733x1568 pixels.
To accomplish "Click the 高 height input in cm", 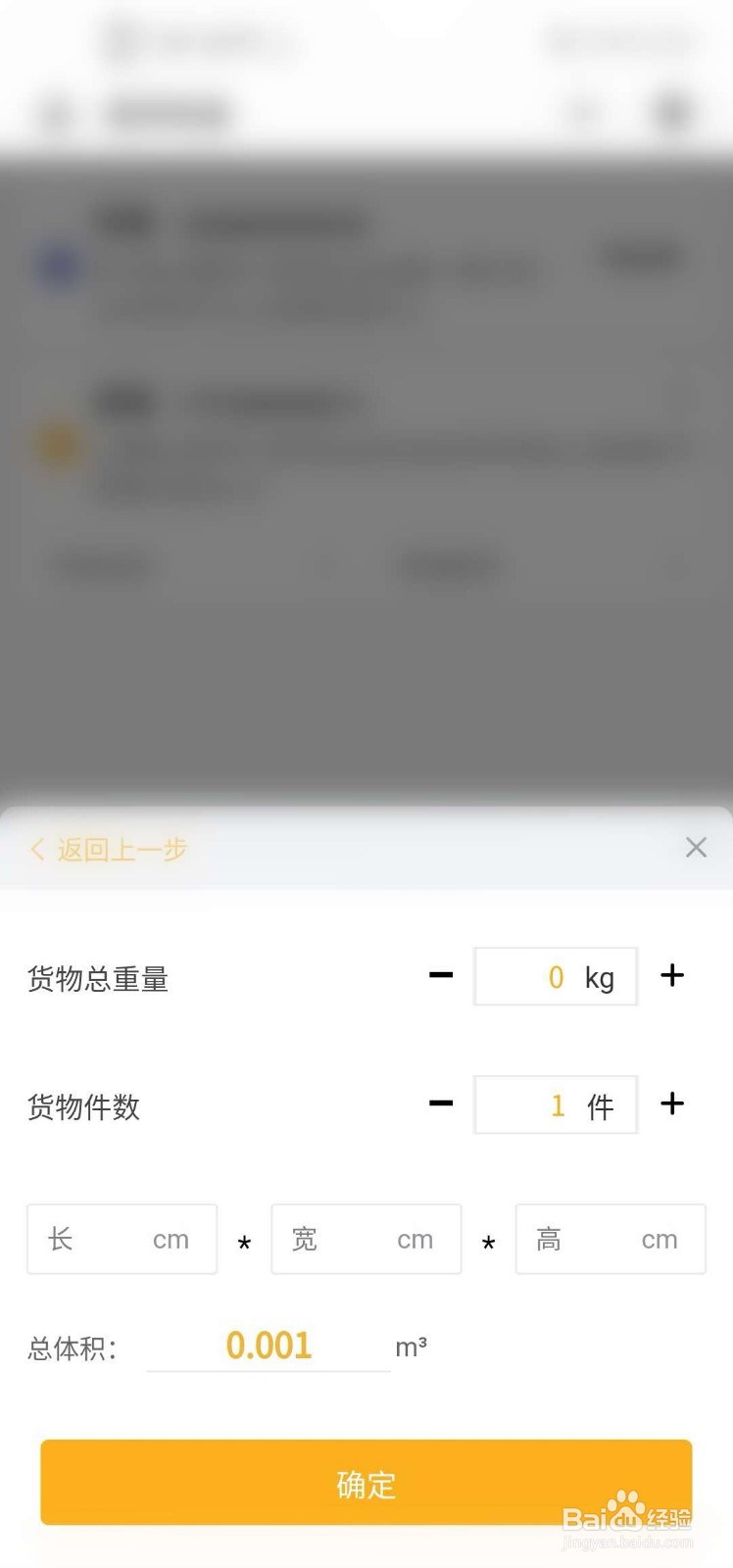I will [x=611, y=1239].
